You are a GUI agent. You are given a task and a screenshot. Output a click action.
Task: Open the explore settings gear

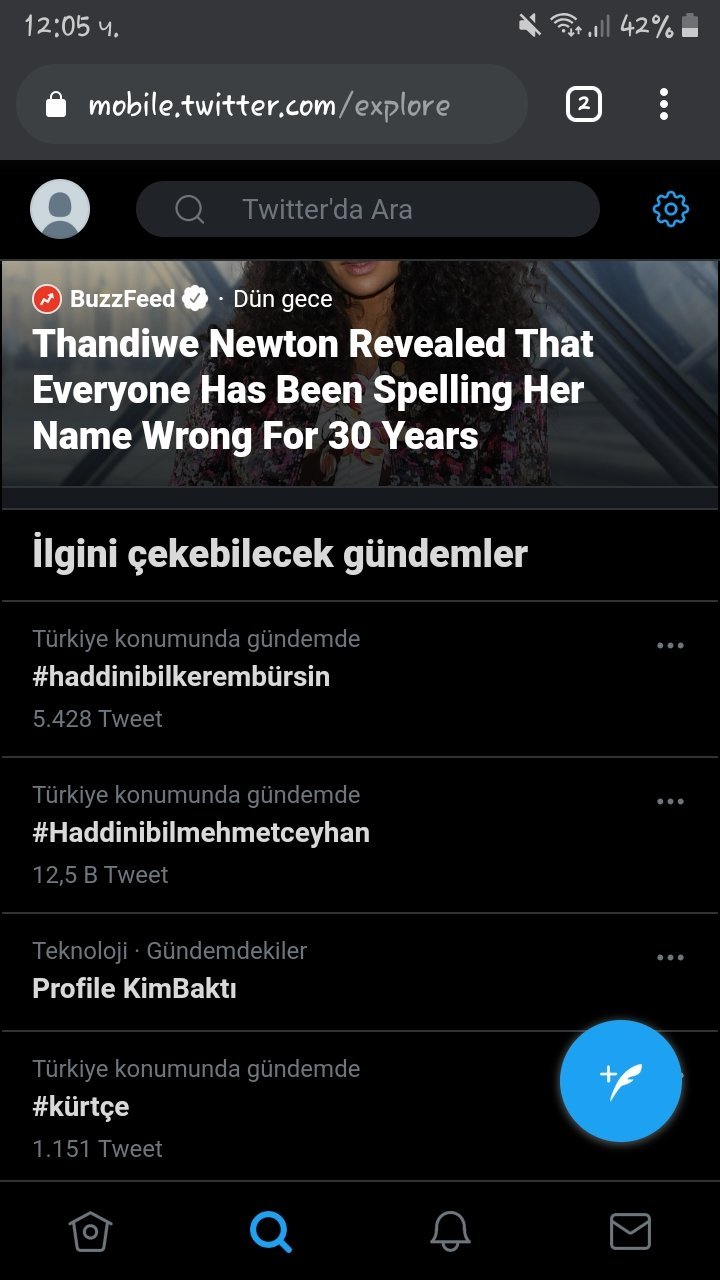(x=670, y=209)
